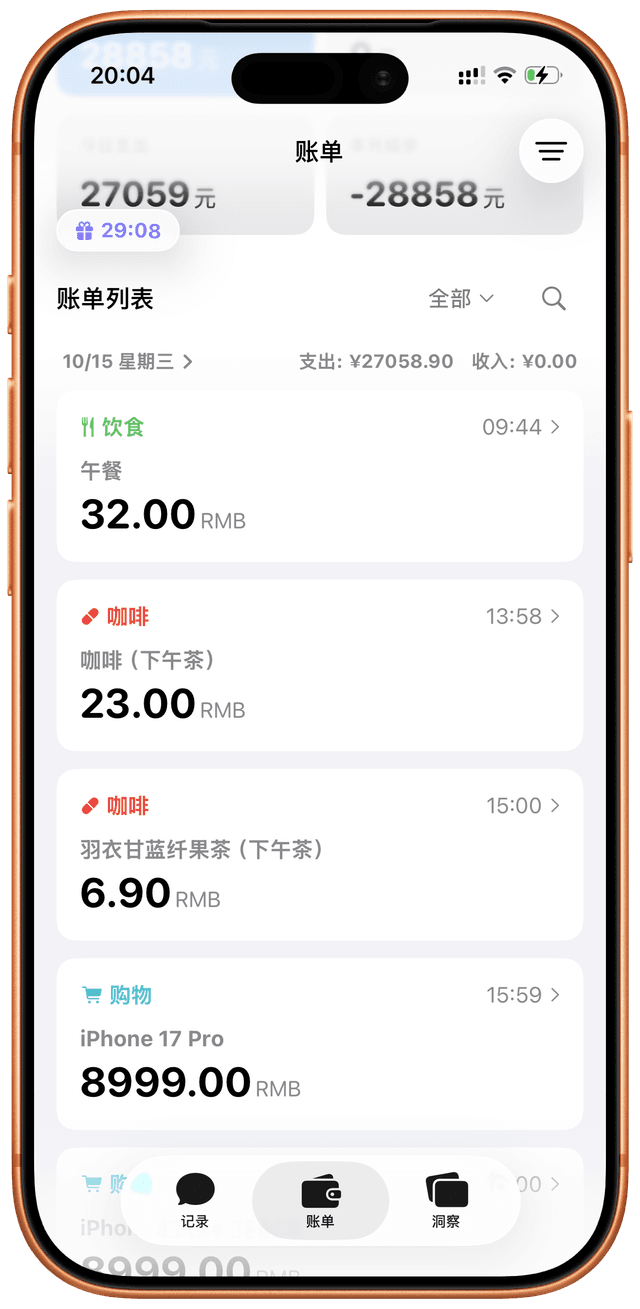Expand the 全部 category dropdown
The width and height of the screenshot is (640, 1309).
[461, 298]
